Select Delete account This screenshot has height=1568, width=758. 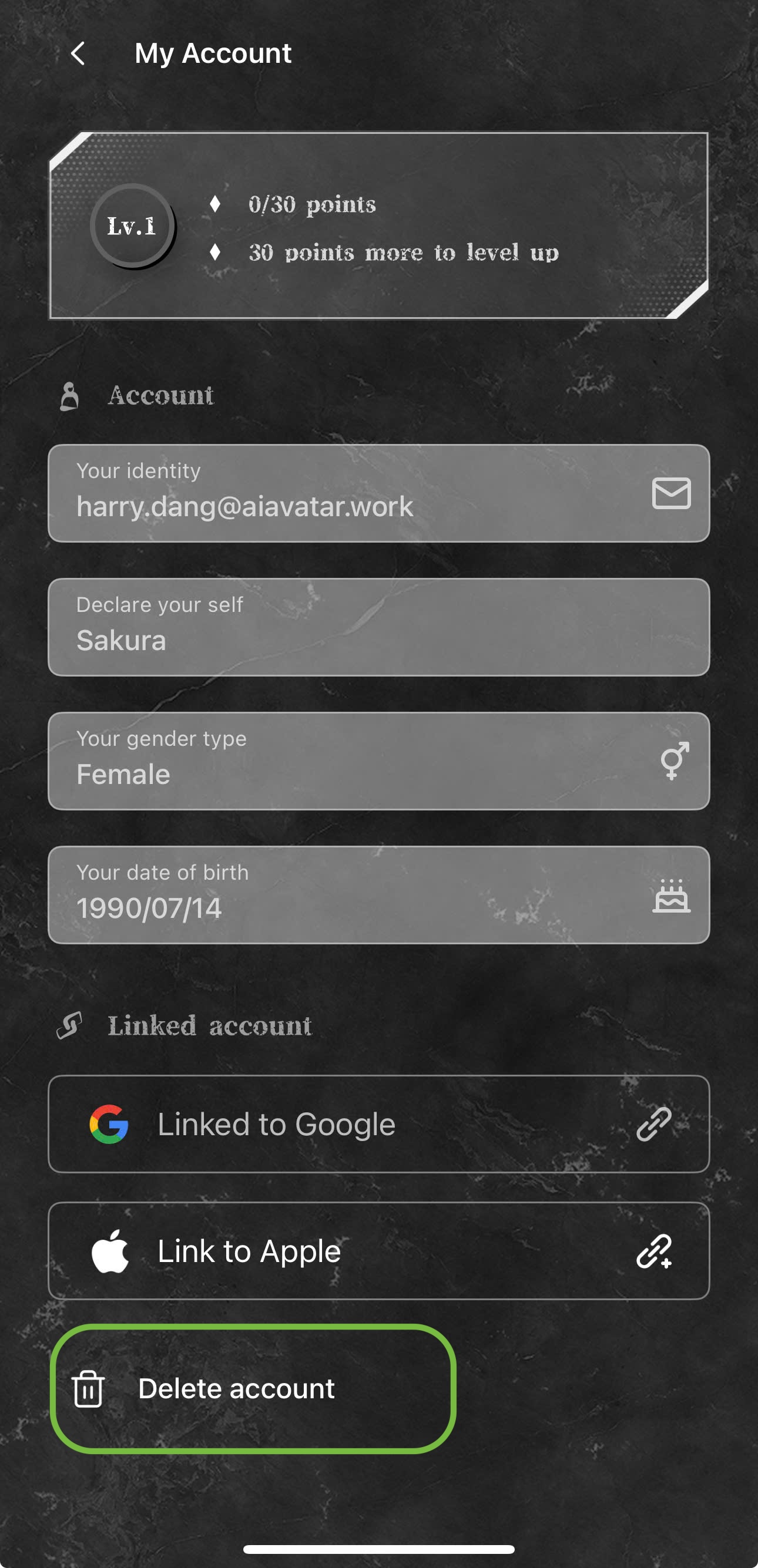[236, 1389]
